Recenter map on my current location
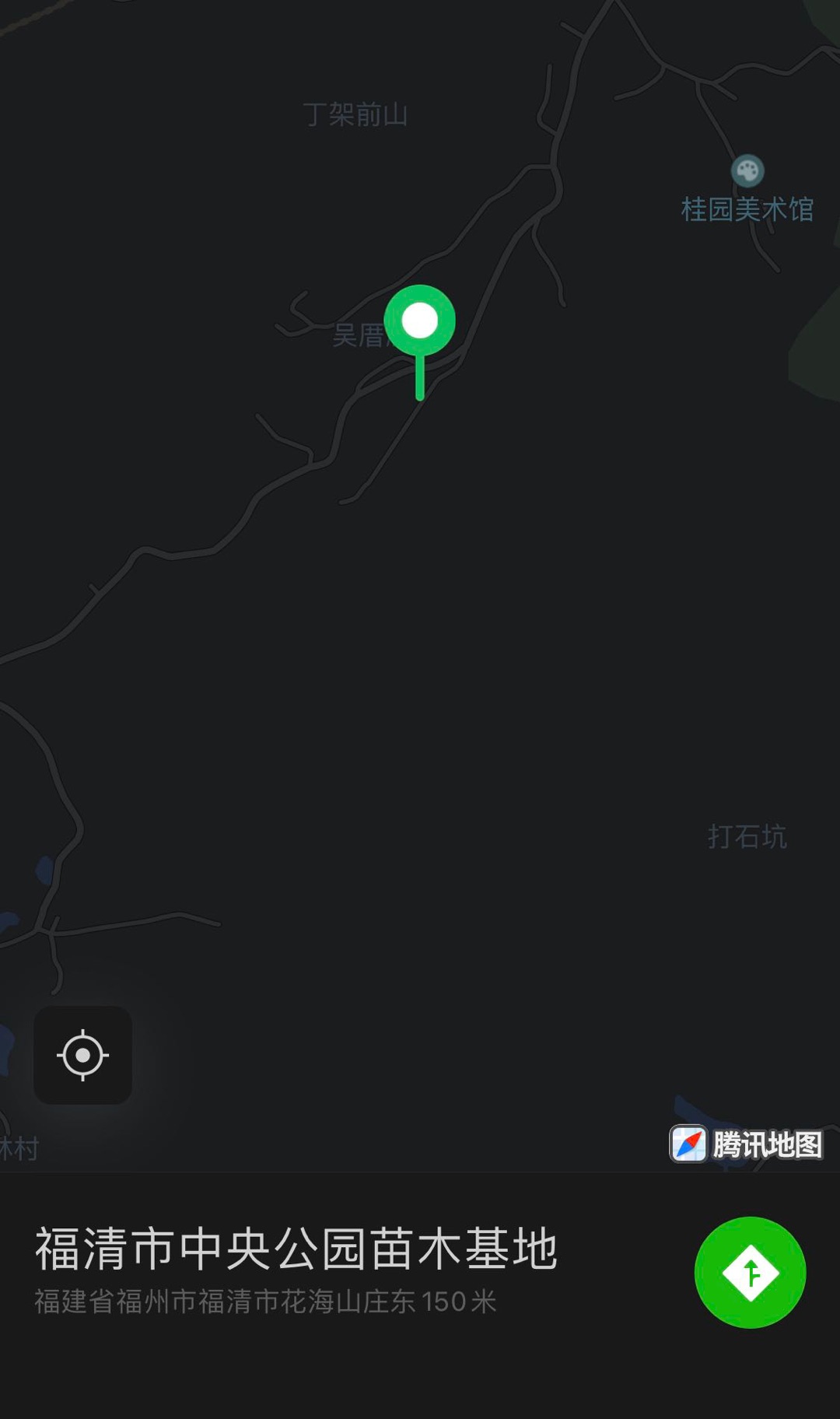Image resolution: width=840 pixels, height=1419 pixels. [82, 1056]
